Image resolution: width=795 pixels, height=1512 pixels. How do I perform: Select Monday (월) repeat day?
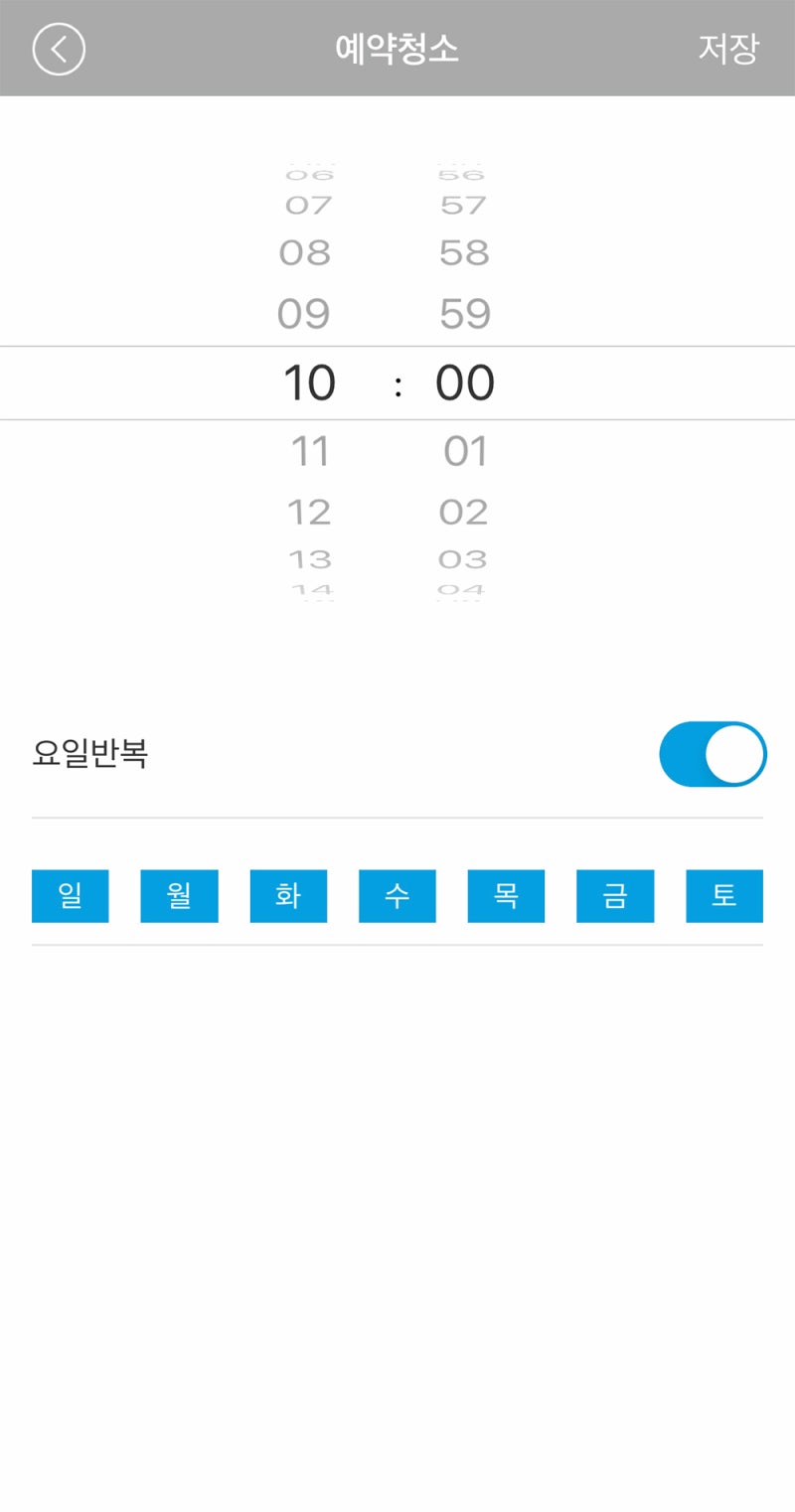[x=179, y=896]
